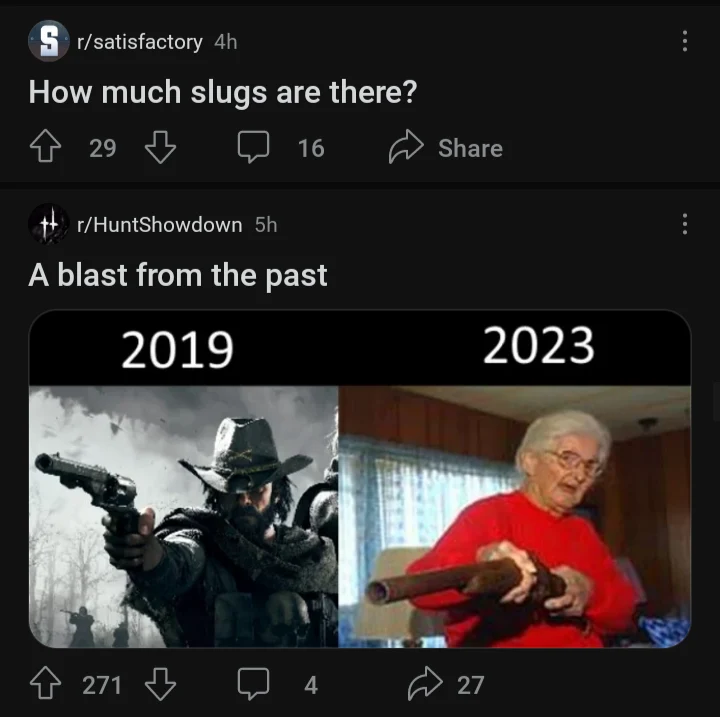The image size is (720, 717).
Task: Visit the r/HuntShowdown community
Action: pyautogui.click(x=158, y=225)
